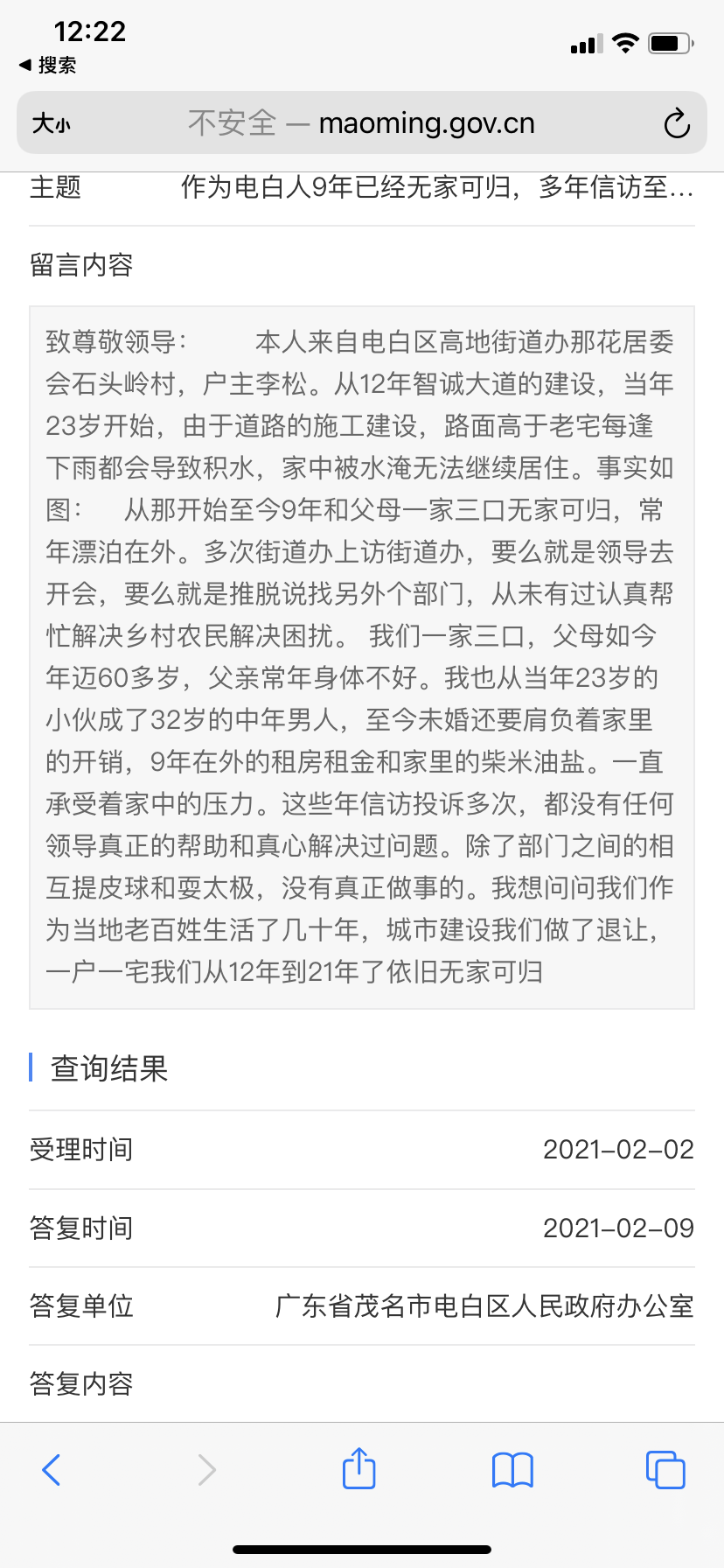Open the share sheet
Screen dimensions: 724x1568
click(359, 1469)
